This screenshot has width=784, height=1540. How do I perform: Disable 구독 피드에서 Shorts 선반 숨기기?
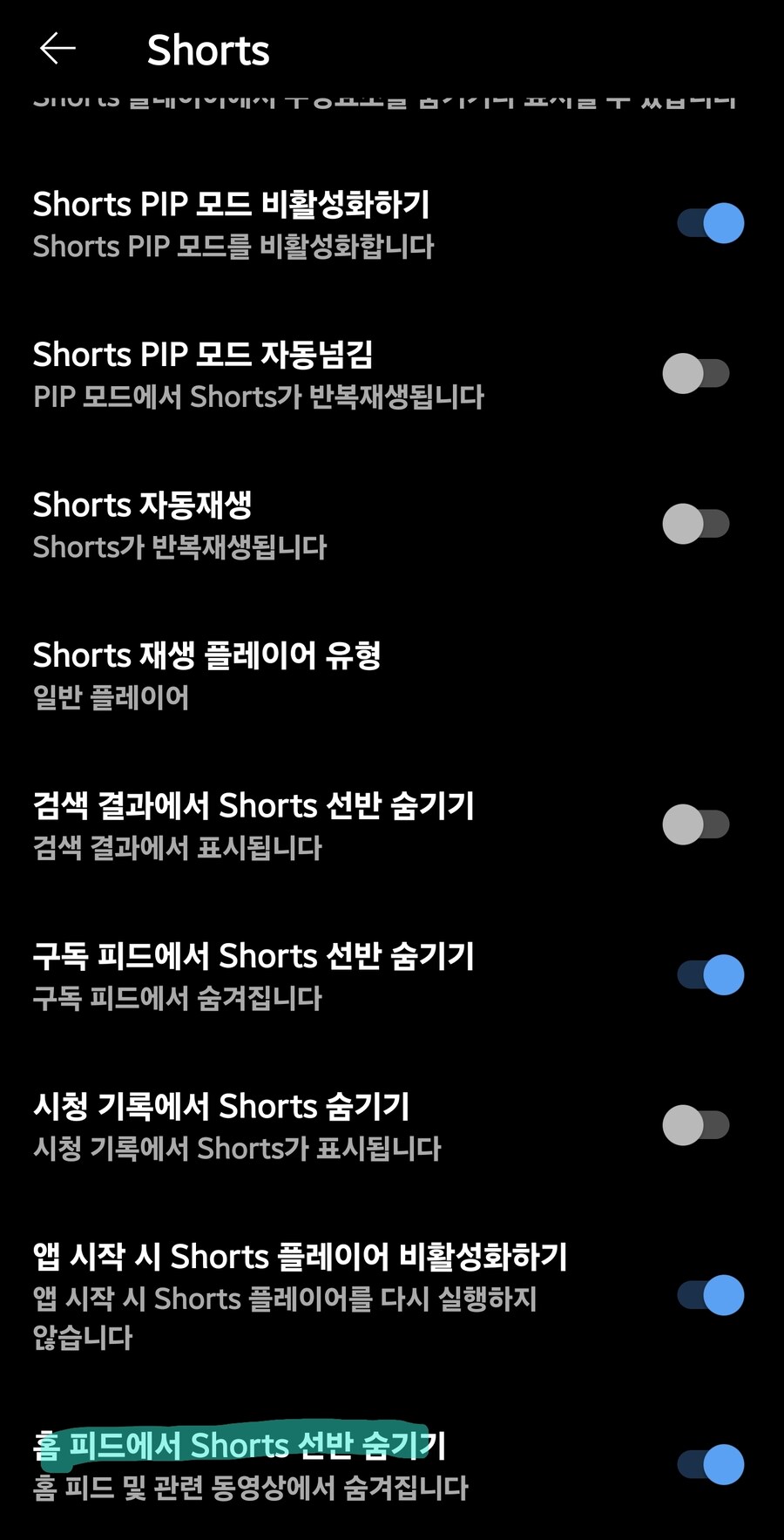[x=706, y=974]
